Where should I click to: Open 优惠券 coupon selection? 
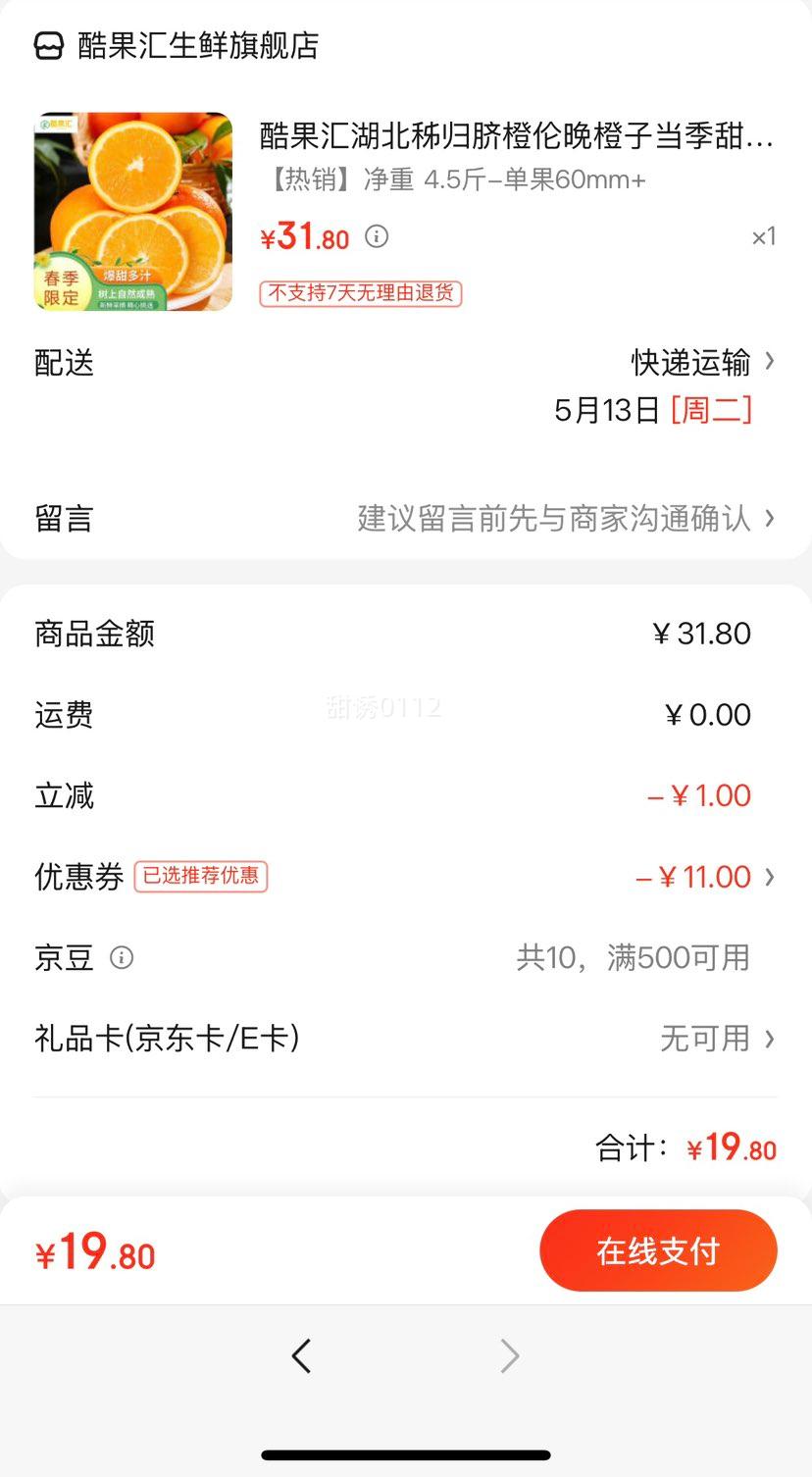point(704,877)
